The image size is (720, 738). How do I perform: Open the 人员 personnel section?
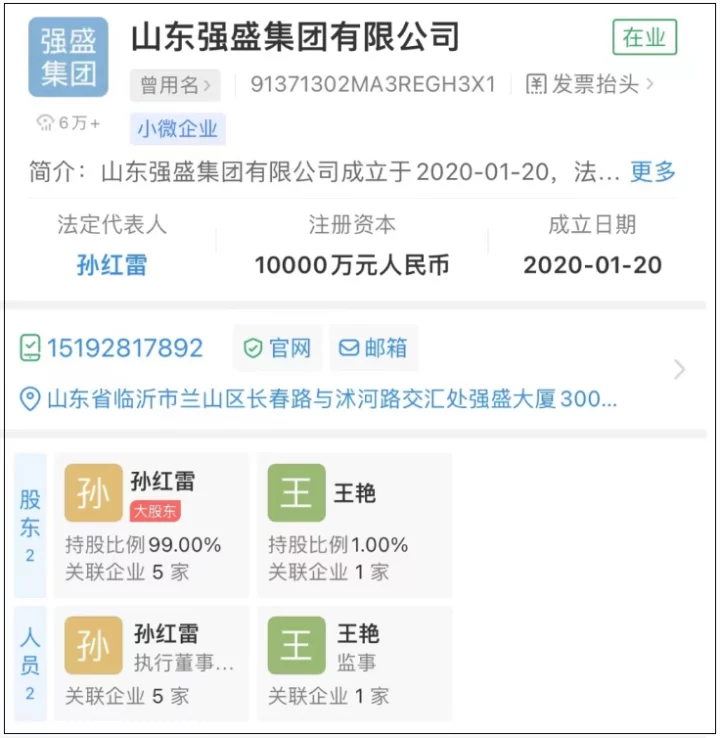(x=31, y=663)
